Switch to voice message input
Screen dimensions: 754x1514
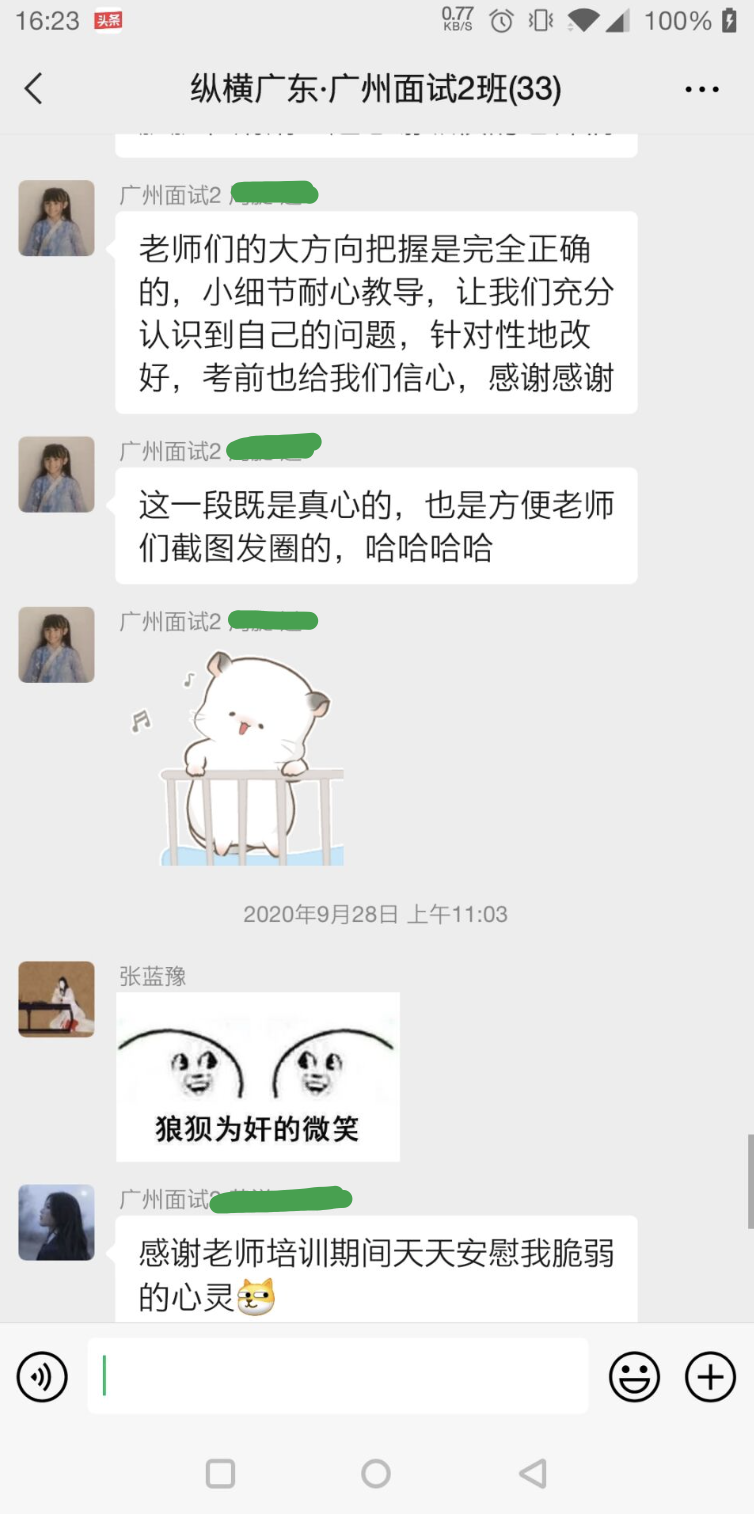[42, 1377]
